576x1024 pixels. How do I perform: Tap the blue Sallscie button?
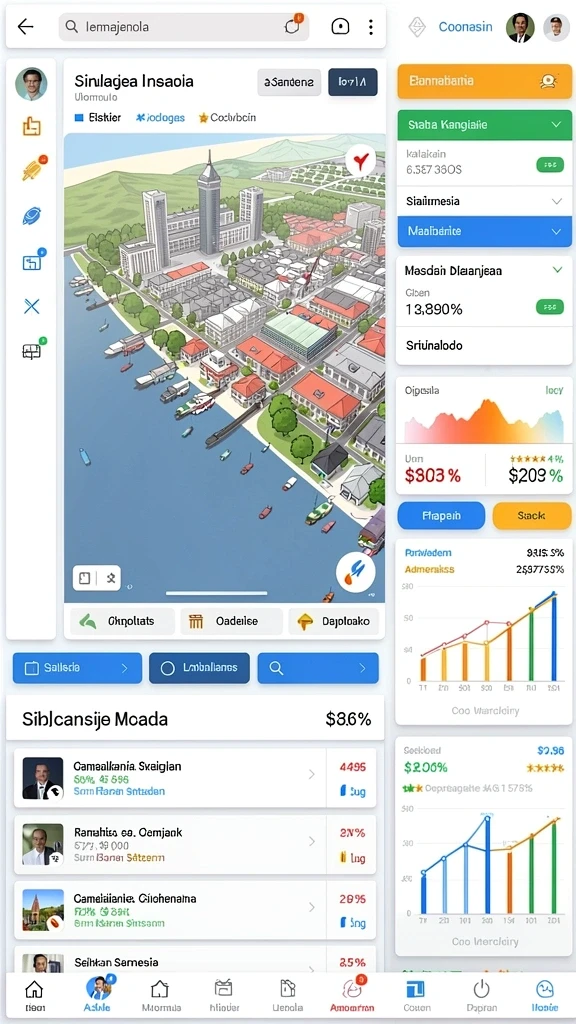coord(77,668)
